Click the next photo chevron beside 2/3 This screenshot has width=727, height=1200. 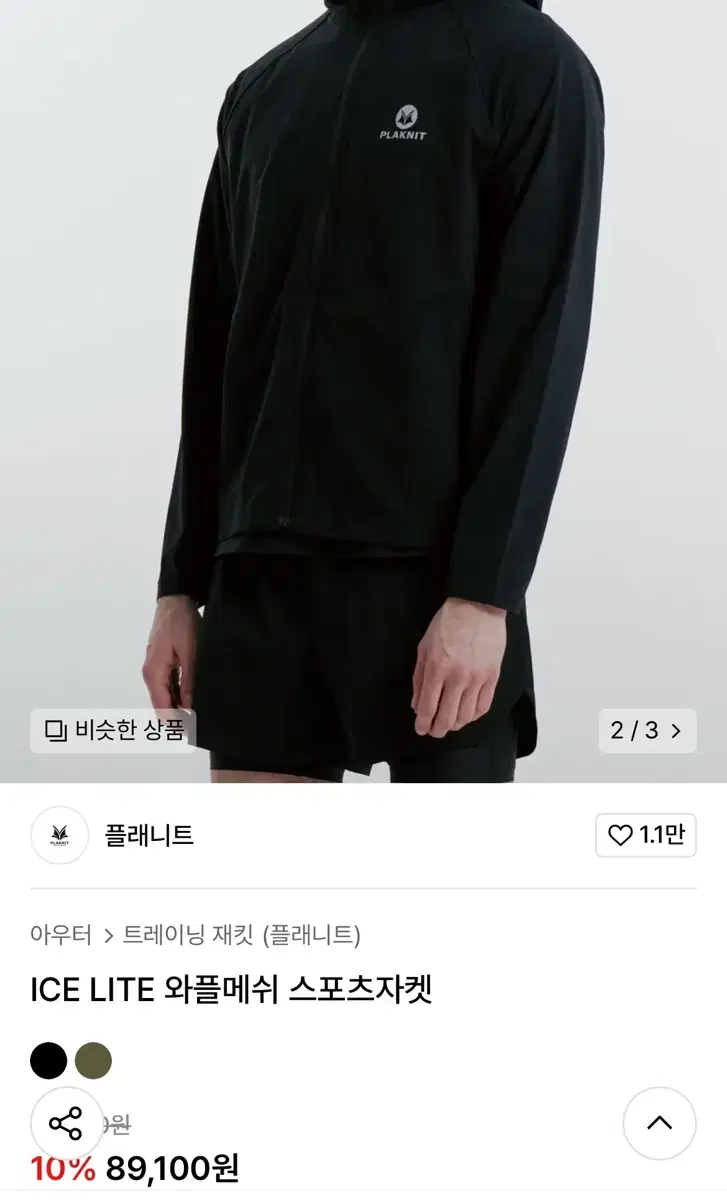673,731
